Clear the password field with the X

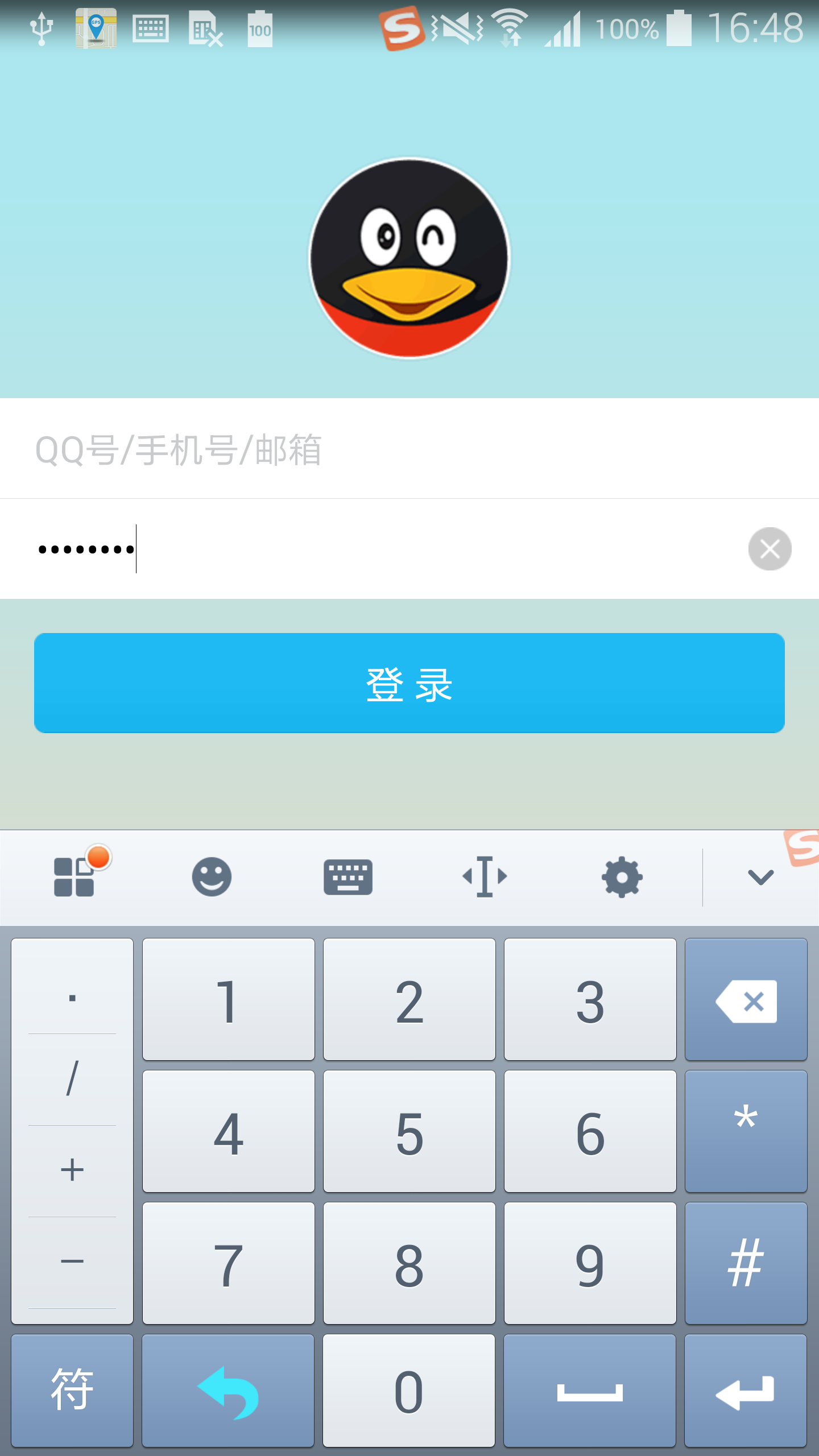pos(769,548)
